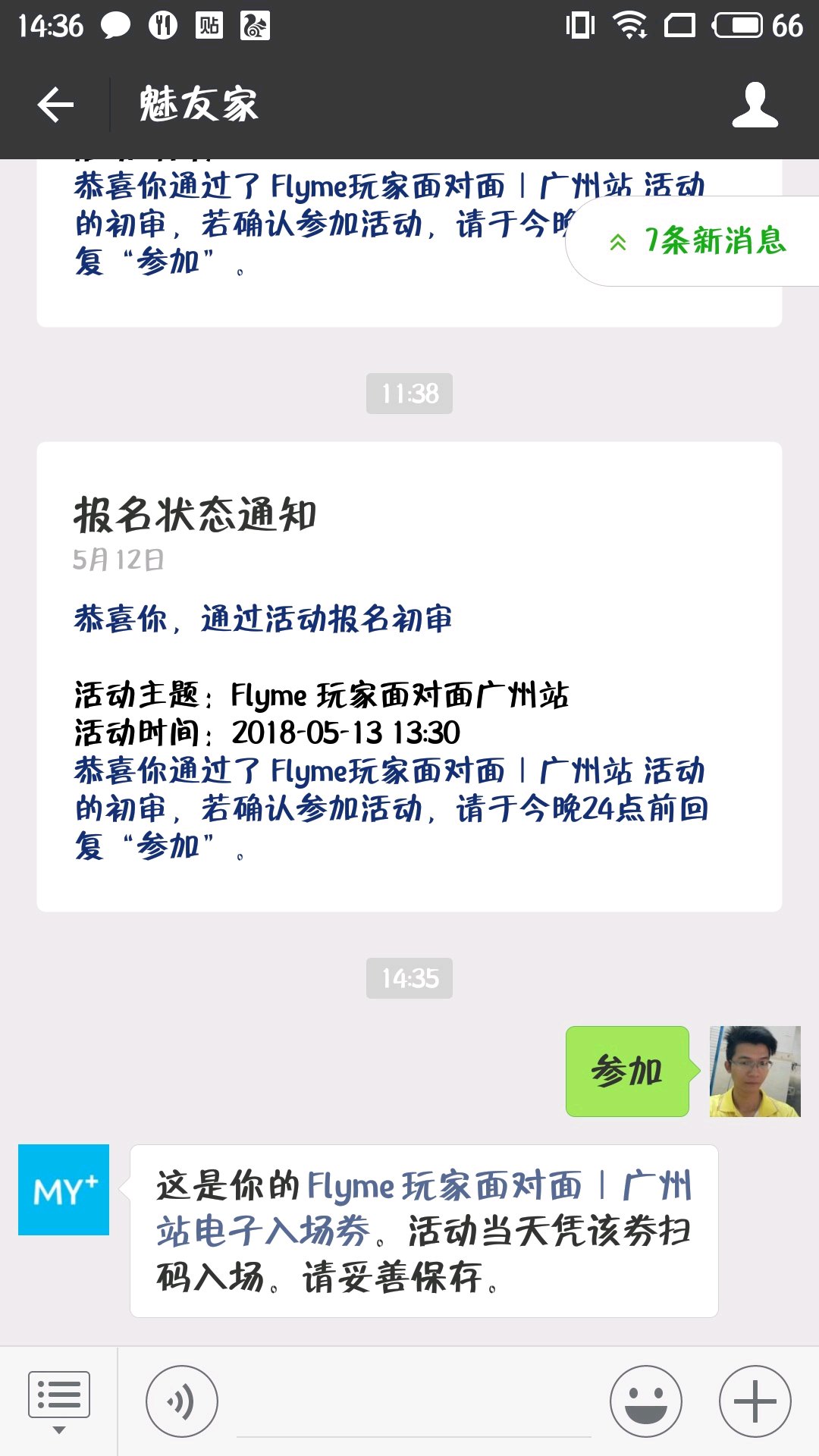This screenshot has height=1456, width=819.
Task: Jump to the 7条新消息 new messages
Action: 698,241
